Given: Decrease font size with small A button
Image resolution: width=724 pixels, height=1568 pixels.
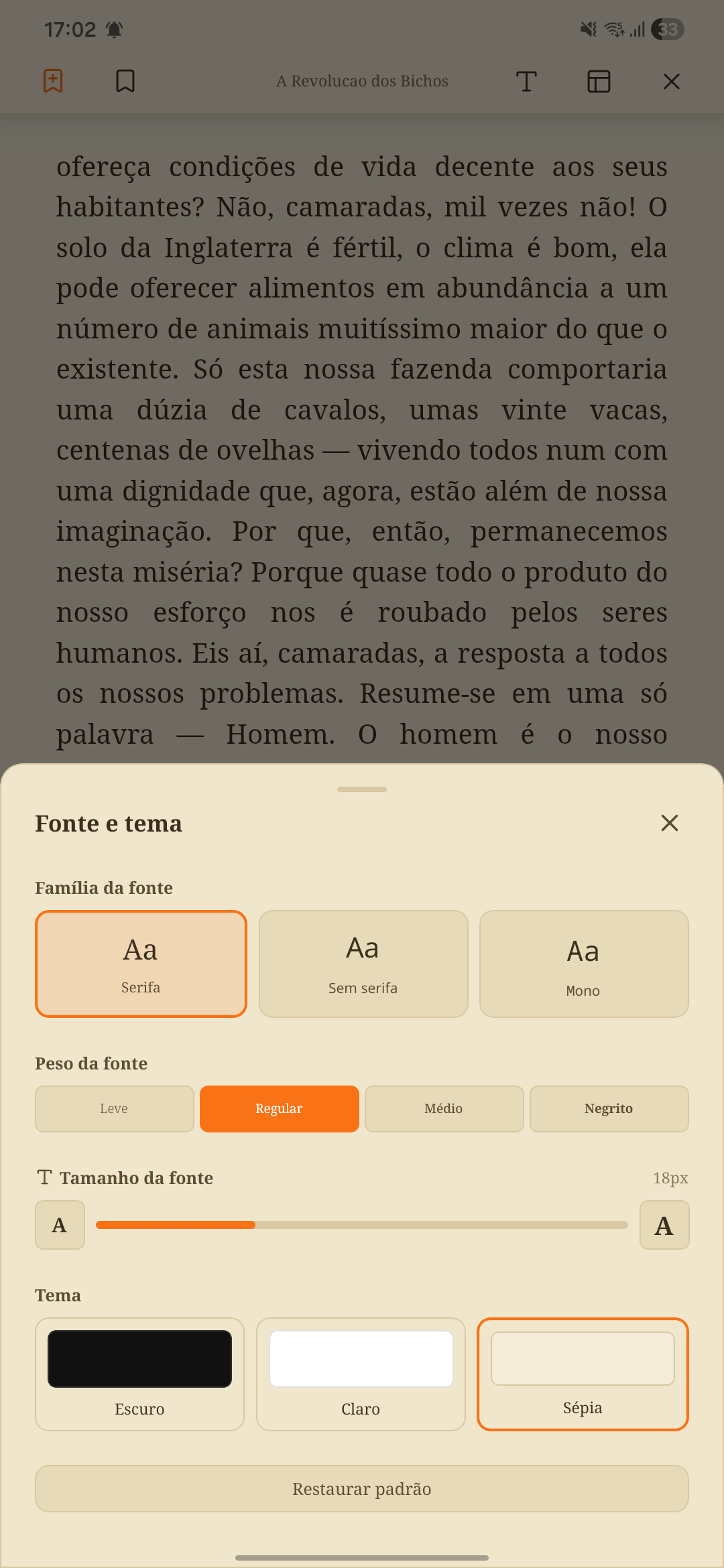Looking at the screenshot, I should [60, 1225].
